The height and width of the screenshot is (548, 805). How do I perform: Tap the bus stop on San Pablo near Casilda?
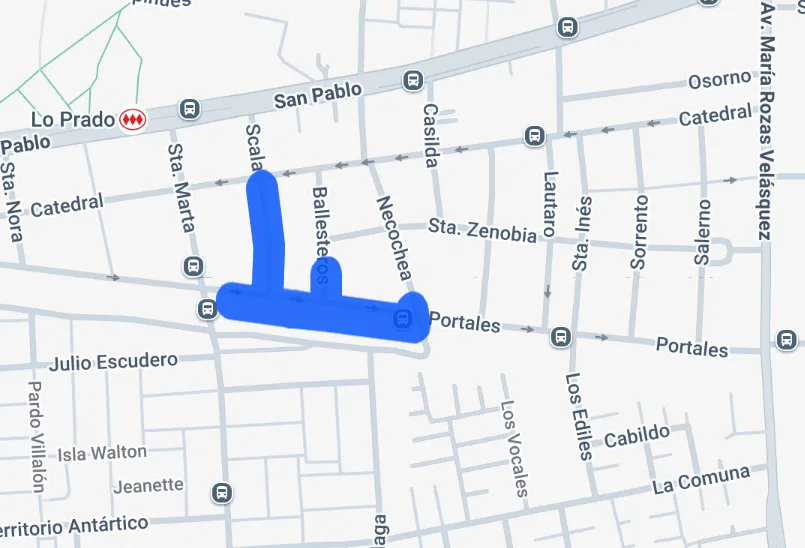(x=412, y=80)
